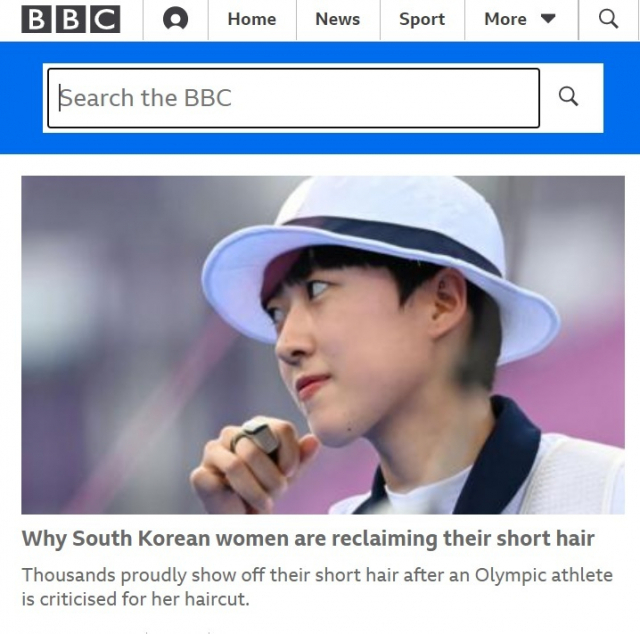Viewport: 640px width, 634px height.
Task: Expand the More dropdown menu
Action: (x=519, y=19)
